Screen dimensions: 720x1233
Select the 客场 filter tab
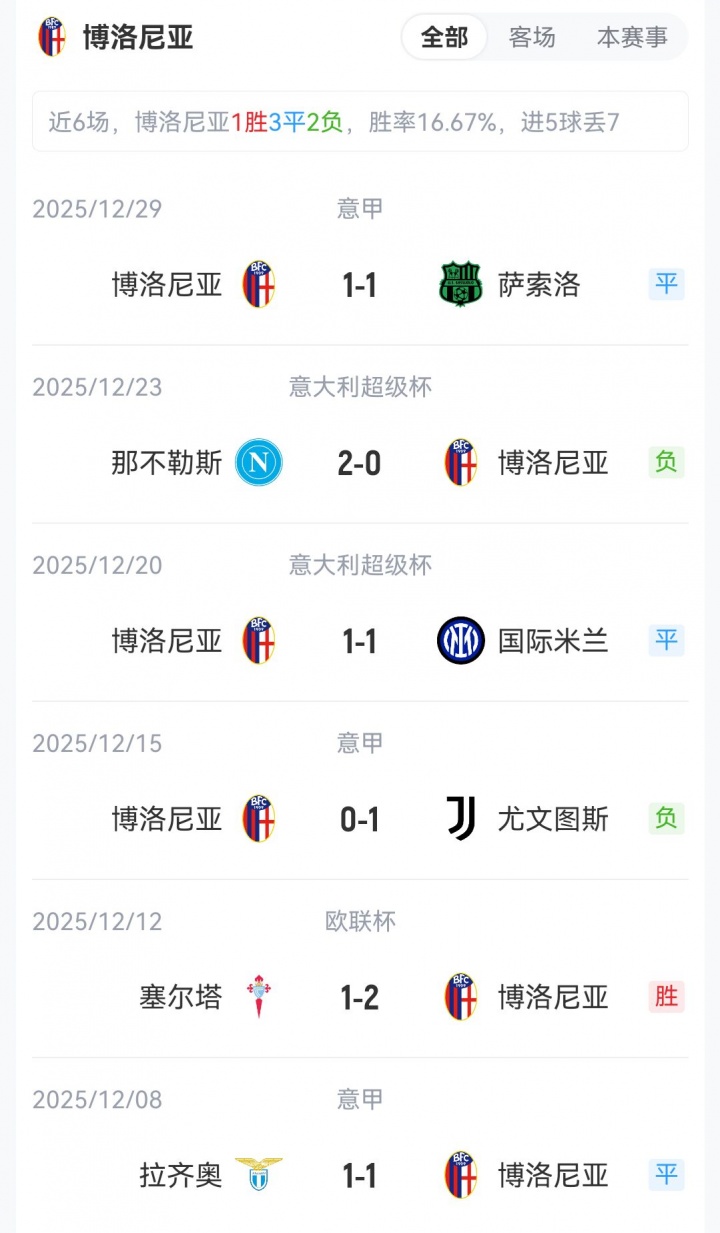pyautogui.click(x=532, y=38)
